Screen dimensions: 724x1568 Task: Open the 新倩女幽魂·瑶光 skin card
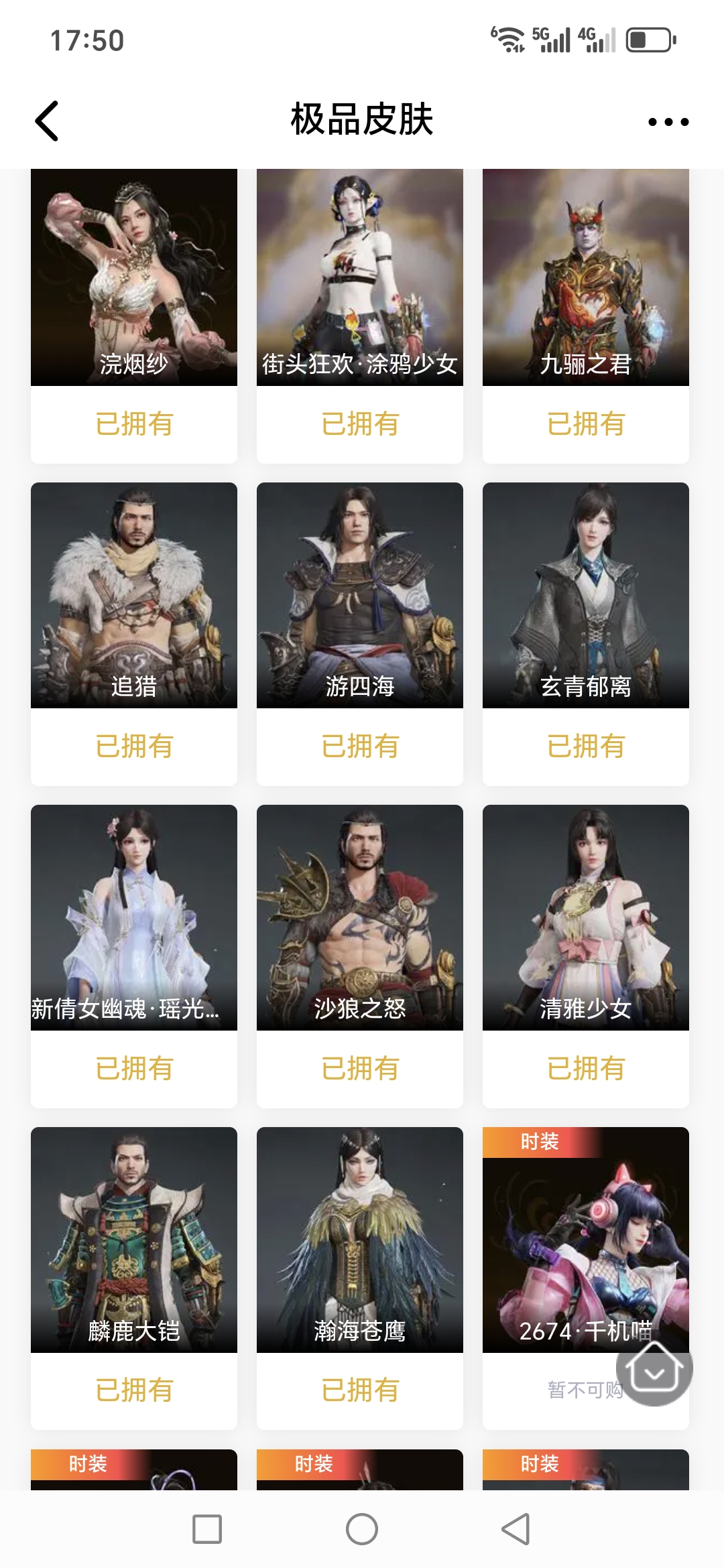(134, 917)
